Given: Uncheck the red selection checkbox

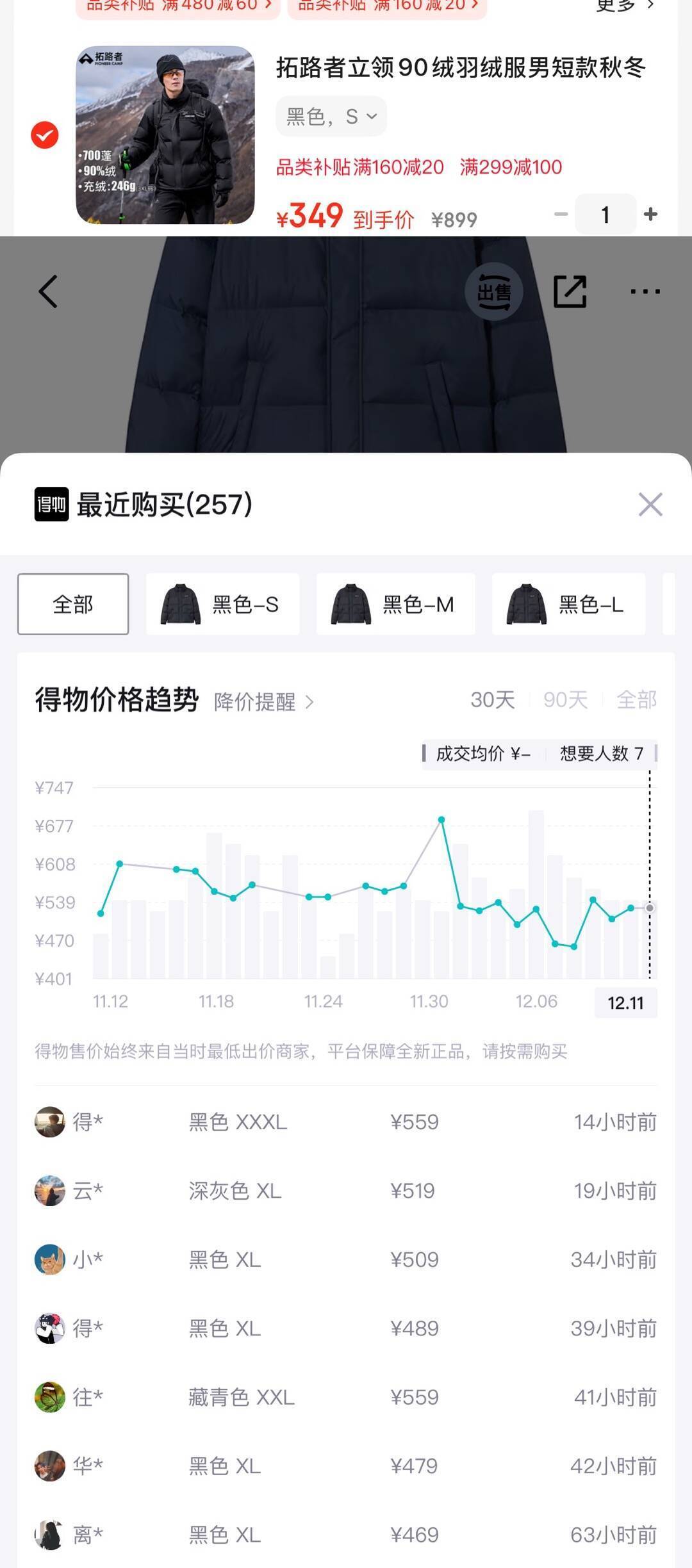Looking at the screenshot, I should tap(45, 135).
